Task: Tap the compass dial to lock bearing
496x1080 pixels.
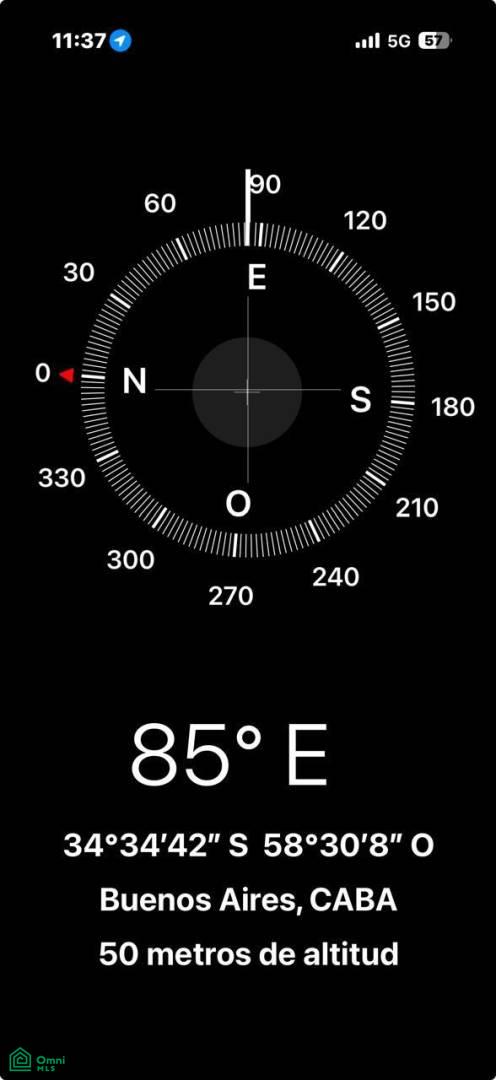Action: coord(247,390)
